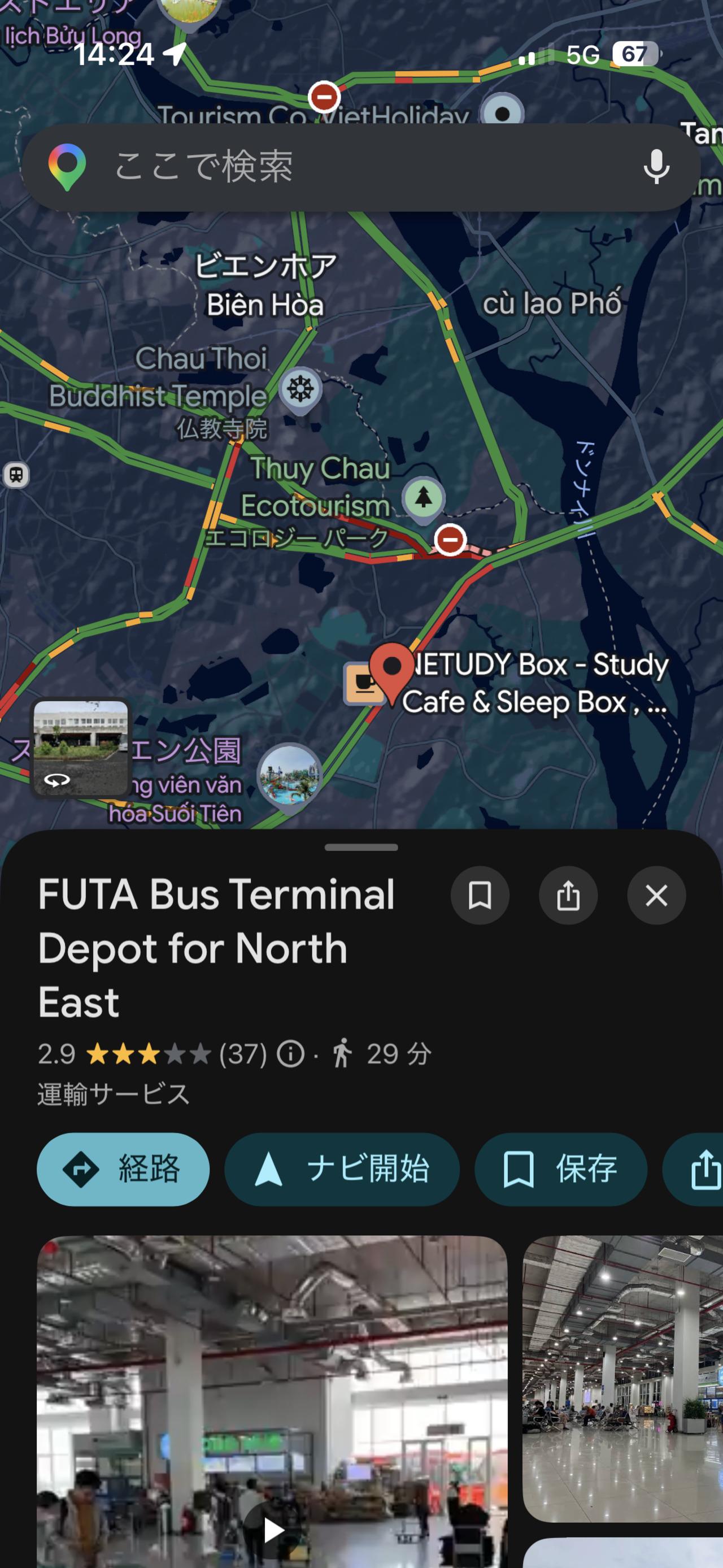The width and height of the screenshot is (723, 1568).
Task: Start voice search with the microphone
Action: tap(656, 166)
